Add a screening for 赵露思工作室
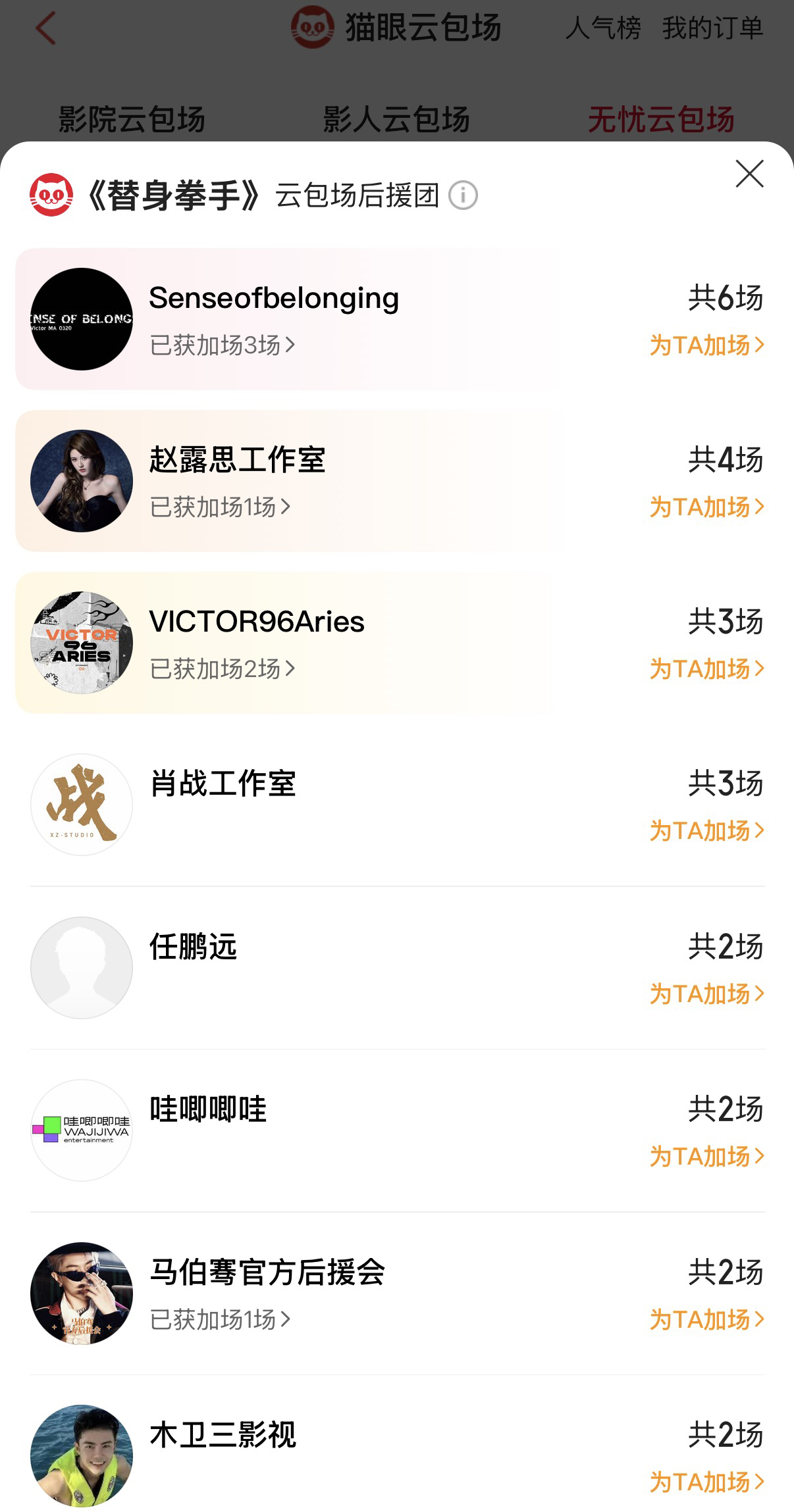This screenshot has height=1512, width=794. [706, 507]
